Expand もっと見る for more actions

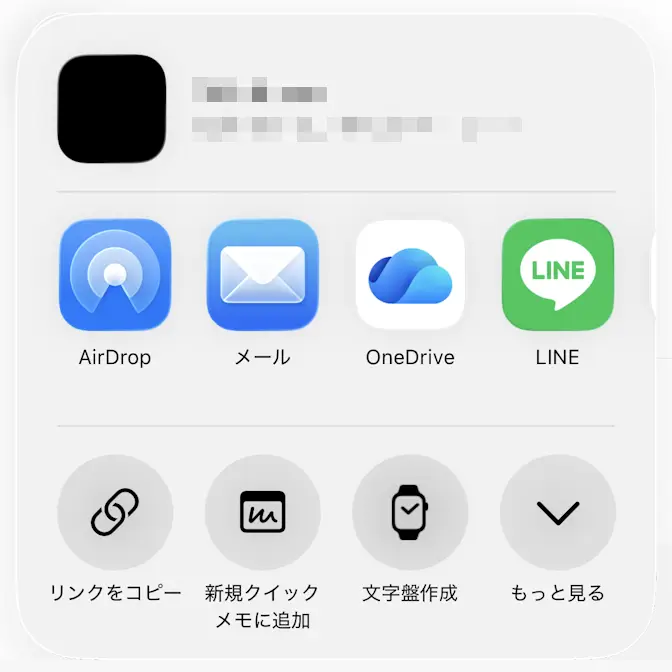[557, 512]
